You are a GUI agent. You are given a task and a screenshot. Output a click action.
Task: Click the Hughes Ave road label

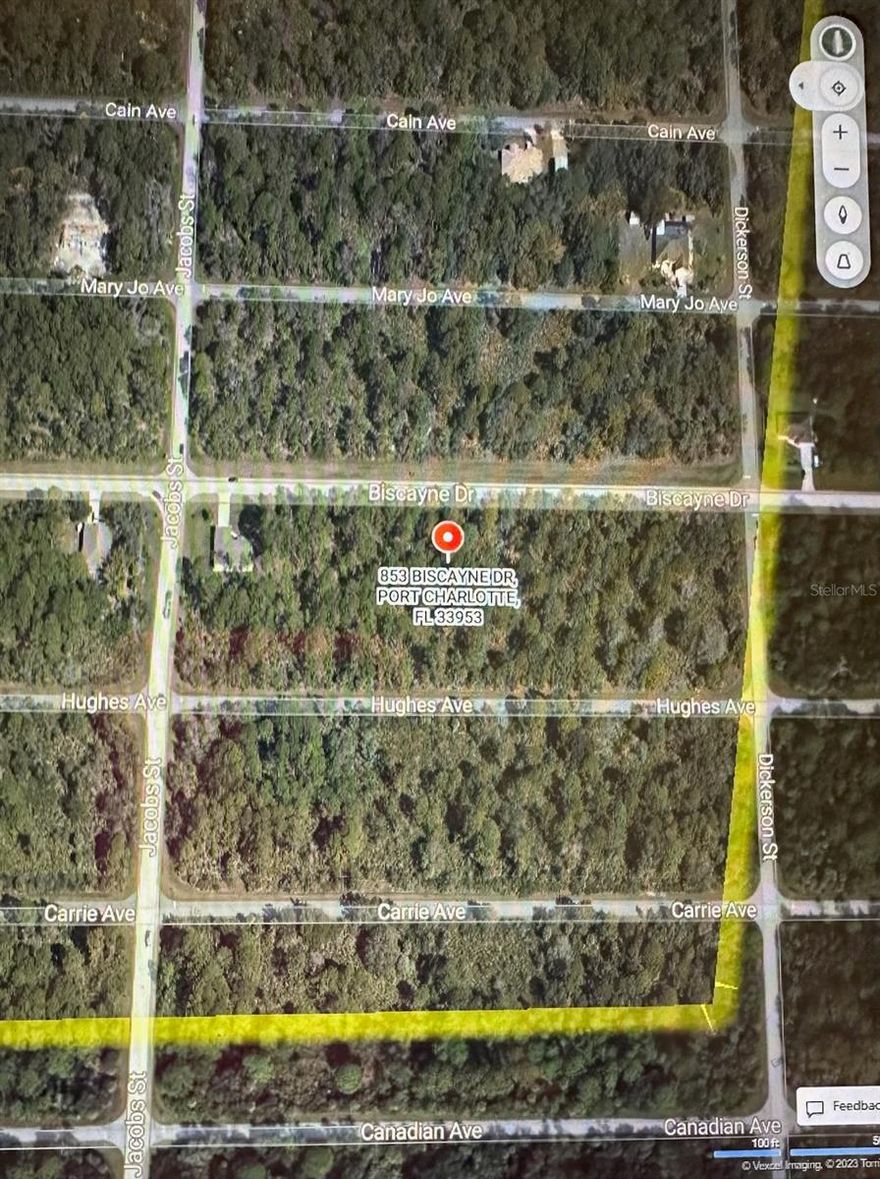point(420,703)
